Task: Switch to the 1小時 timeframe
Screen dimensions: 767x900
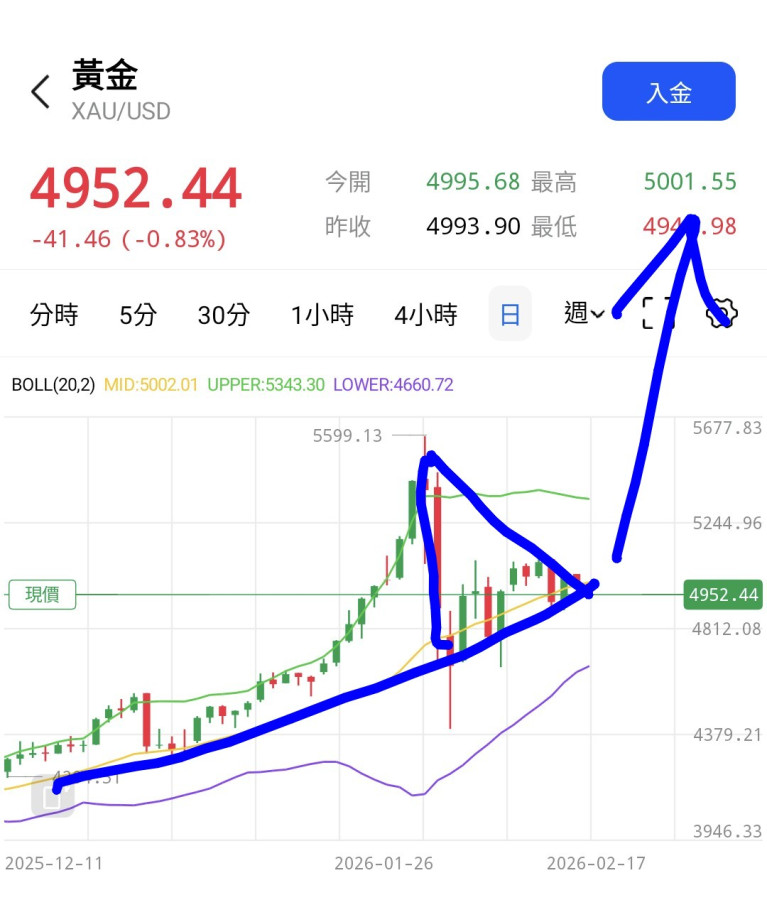Action: pyautogui.click(x=322, y=315)
